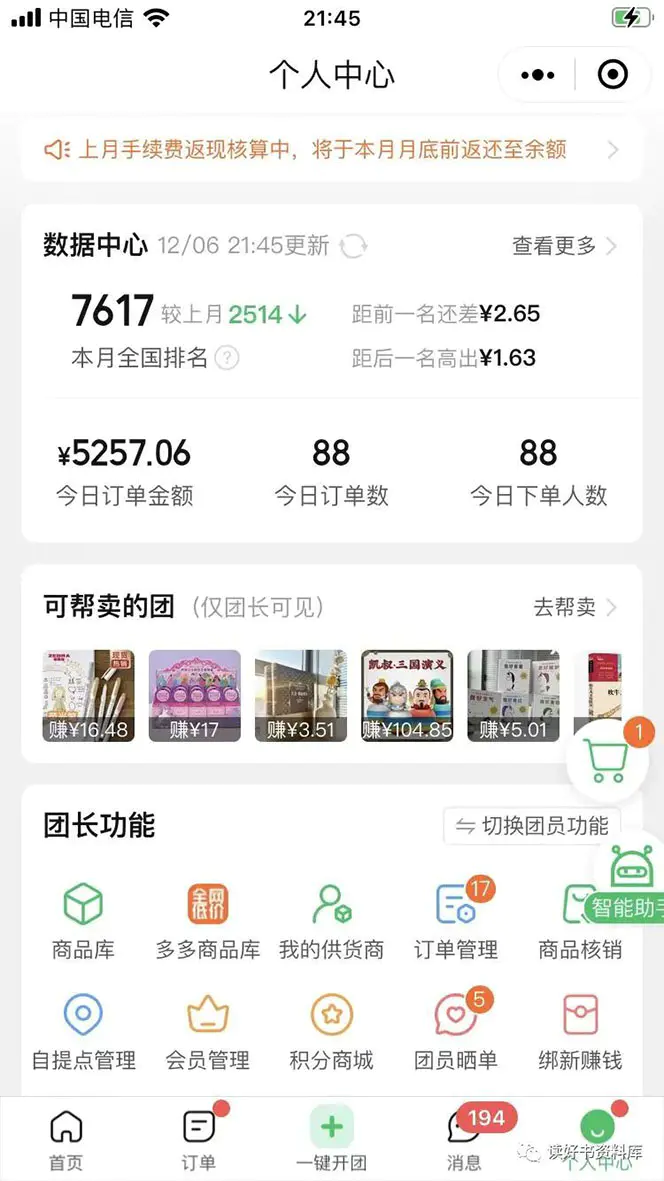Open 商品库

click(83, 920)
